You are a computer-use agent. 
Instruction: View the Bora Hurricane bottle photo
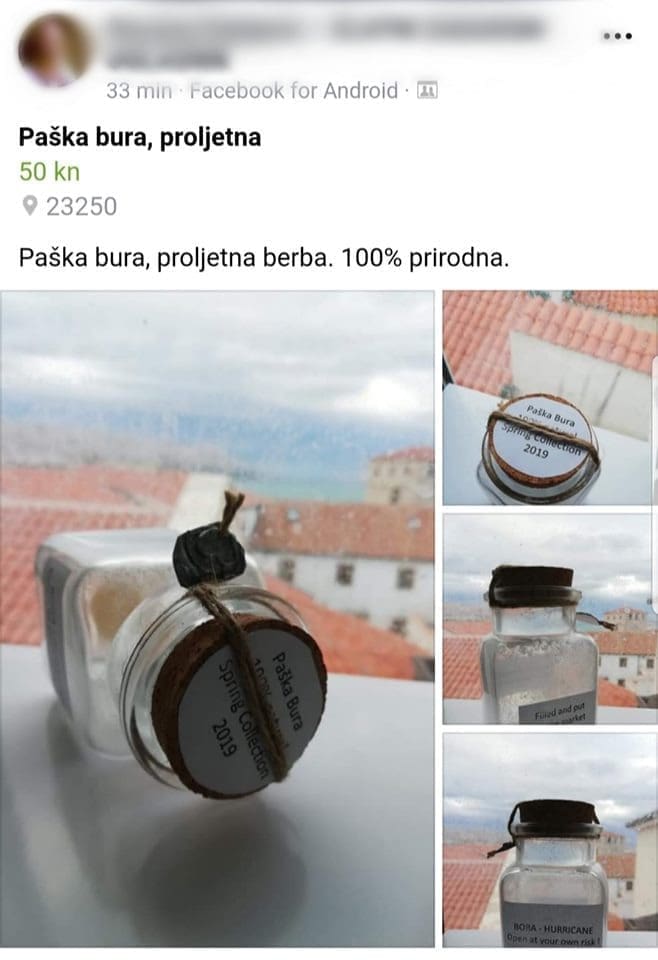click(x=550, y=838)
